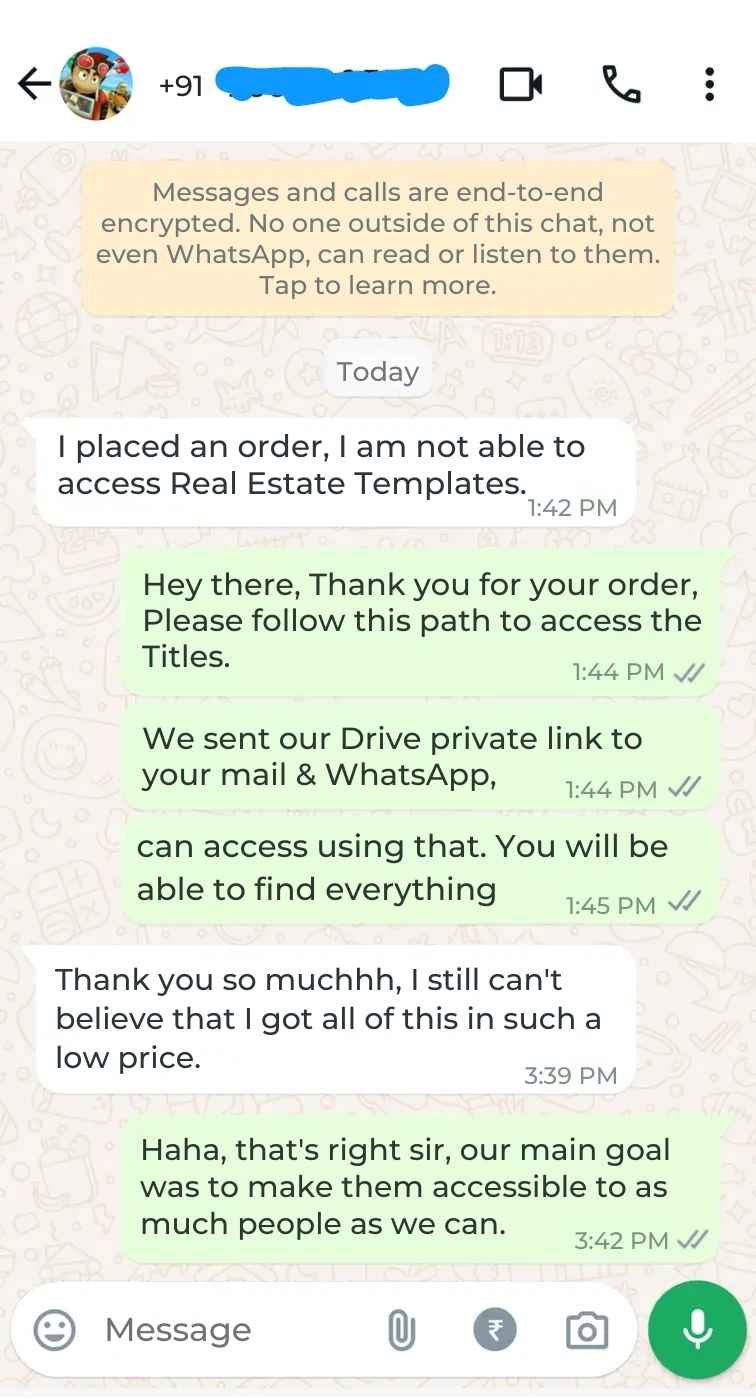Go back to the chat list
Viewport: 756px width, 1400px height.
(x=33, y=85)
